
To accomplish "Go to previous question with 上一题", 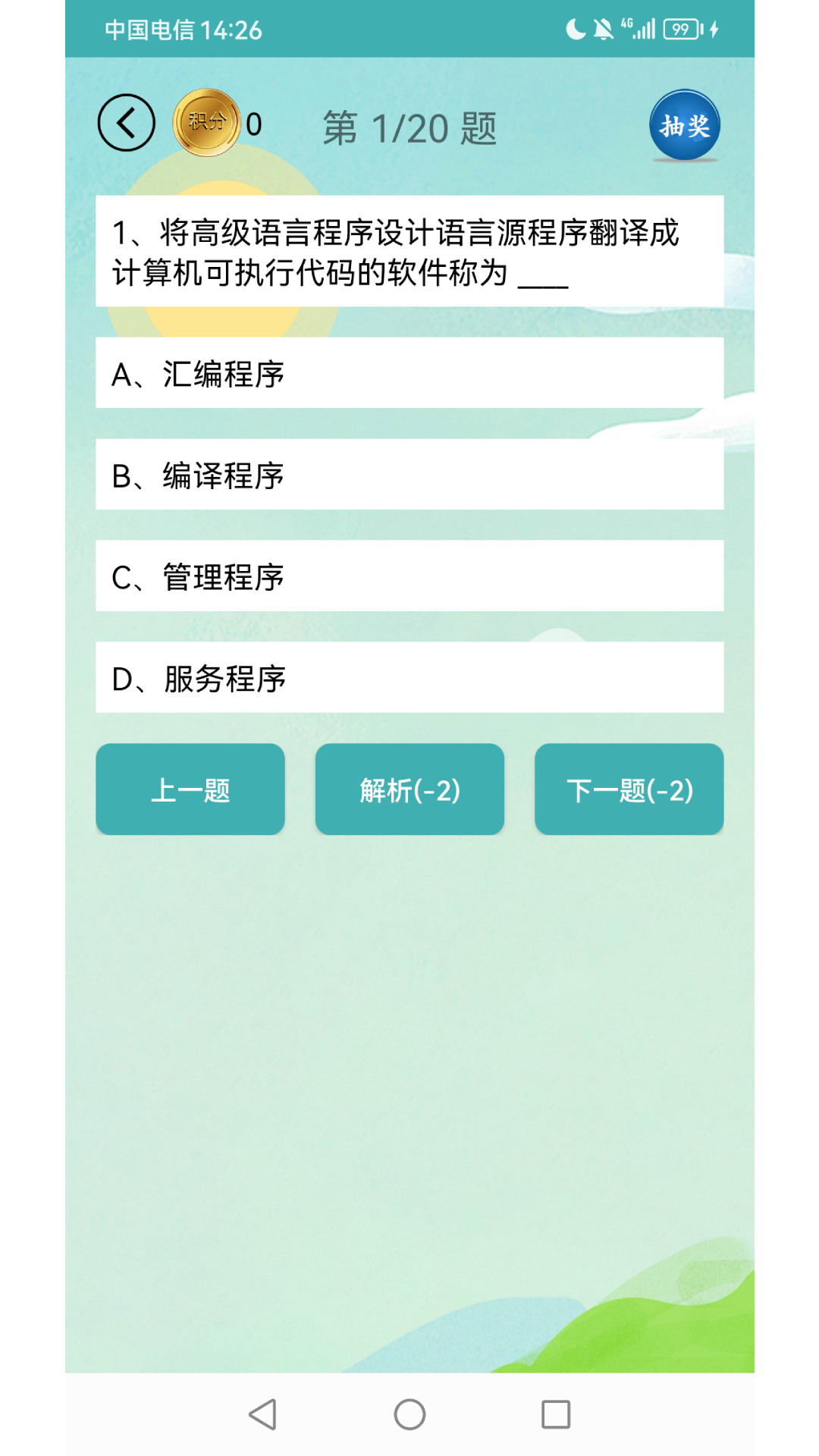I will pos(190,789).
